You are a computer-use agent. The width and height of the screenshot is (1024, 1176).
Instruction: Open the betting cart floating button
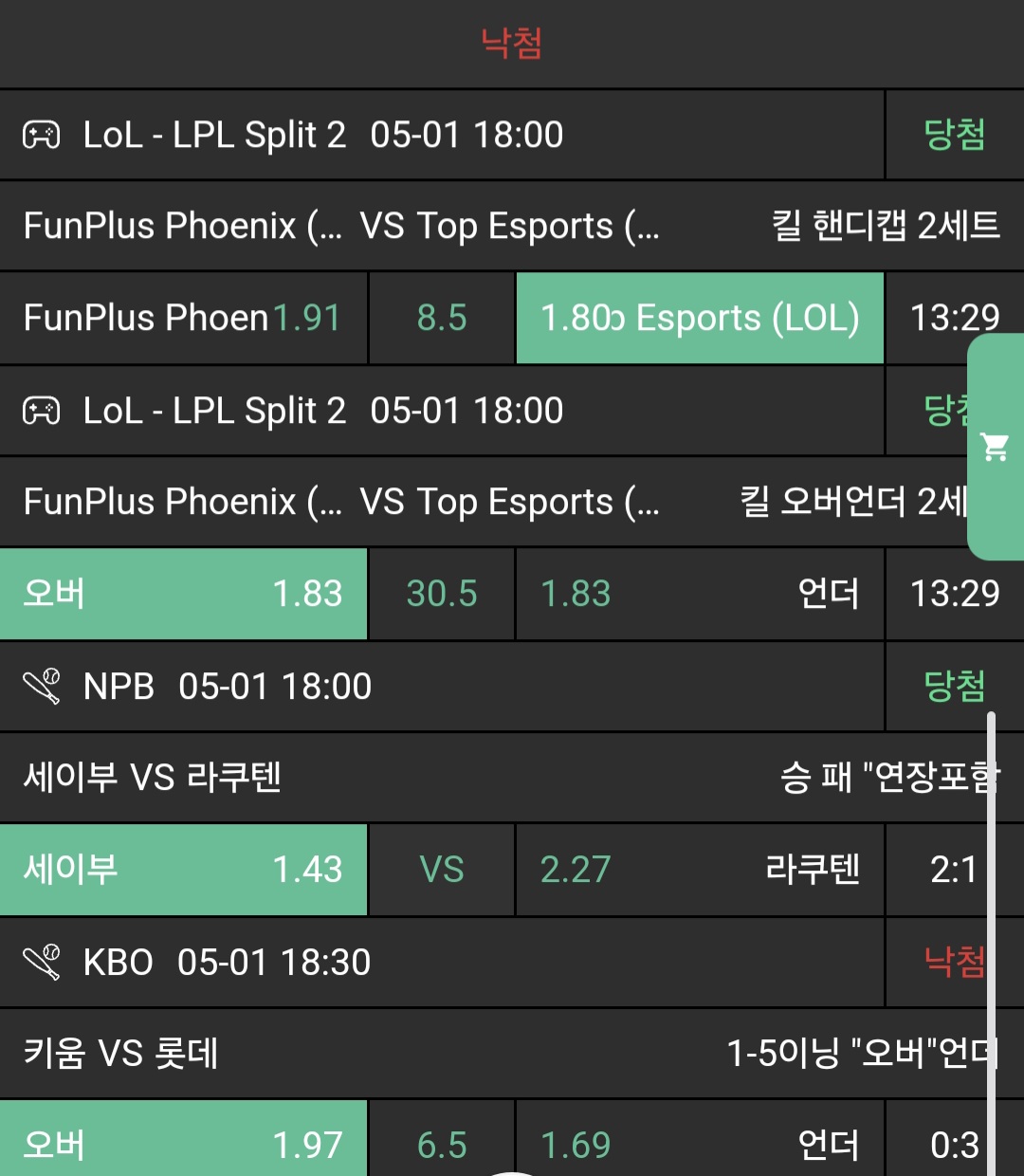point(995,447)
